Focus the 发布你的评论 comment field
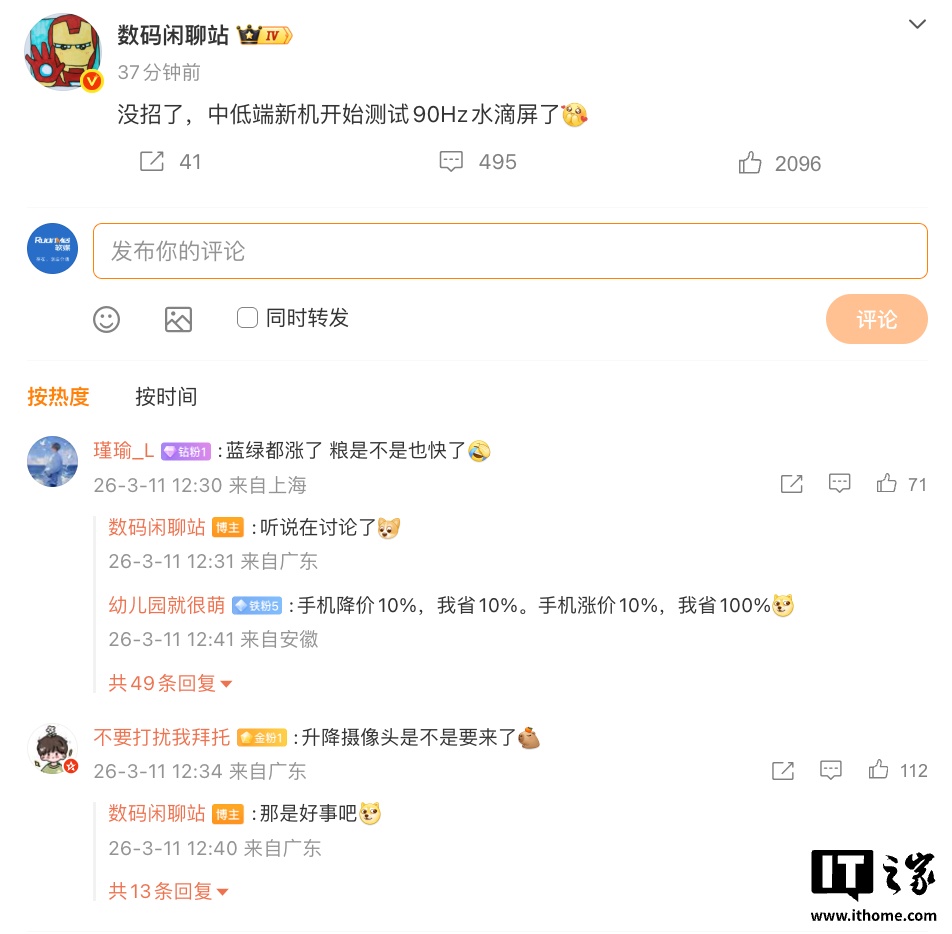 (510, 251)
